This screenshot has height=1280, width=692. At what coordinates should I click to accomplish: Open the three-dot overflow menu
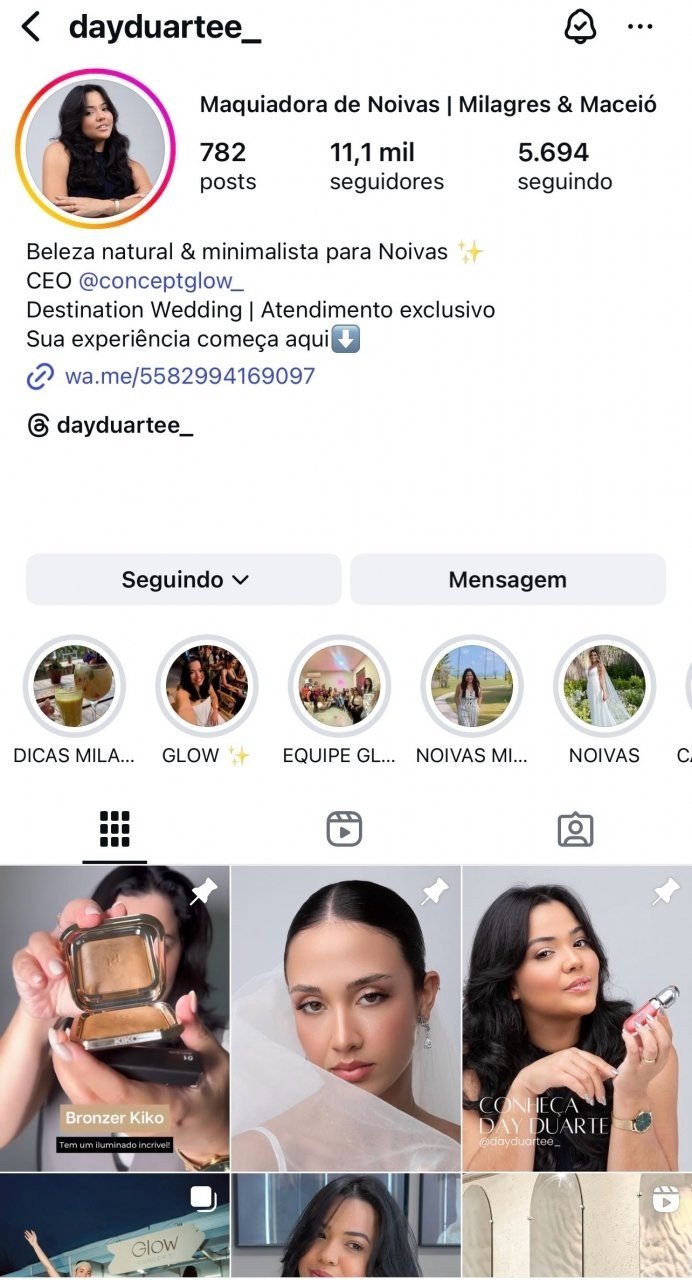click(640, 27)
